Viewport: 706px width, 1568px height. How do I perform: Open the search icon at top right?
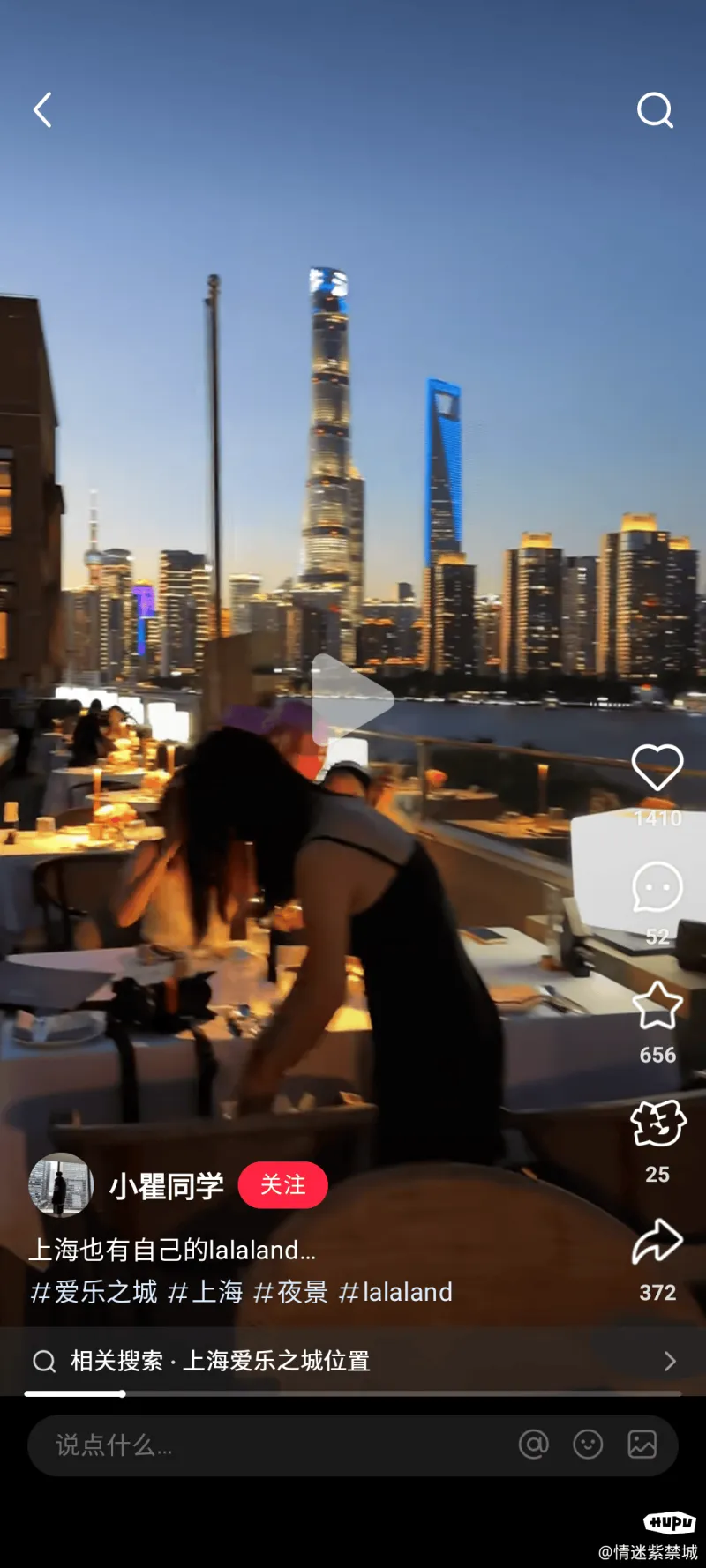click(x=655, y=110)
